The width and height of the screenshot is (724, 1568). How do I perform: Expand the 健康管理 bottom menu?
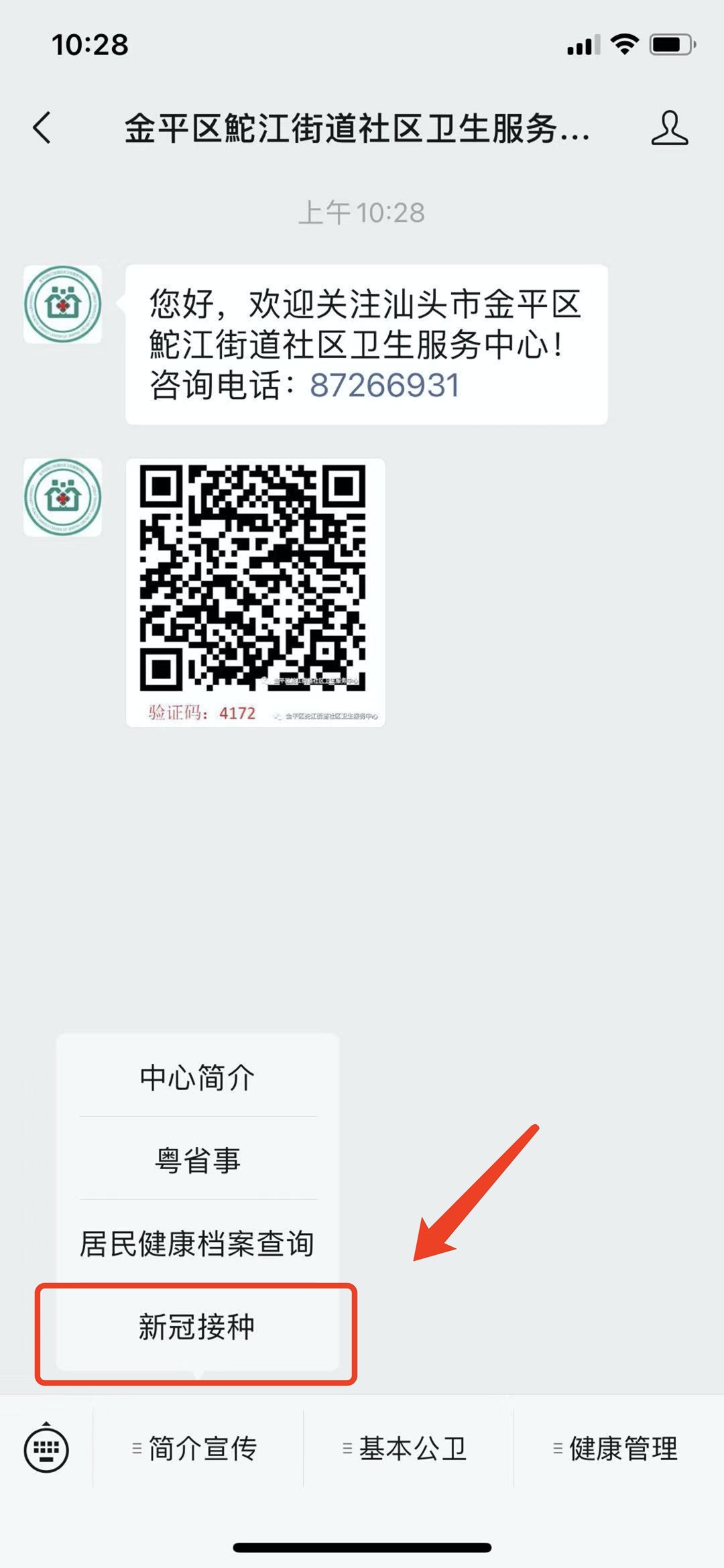619,1449
